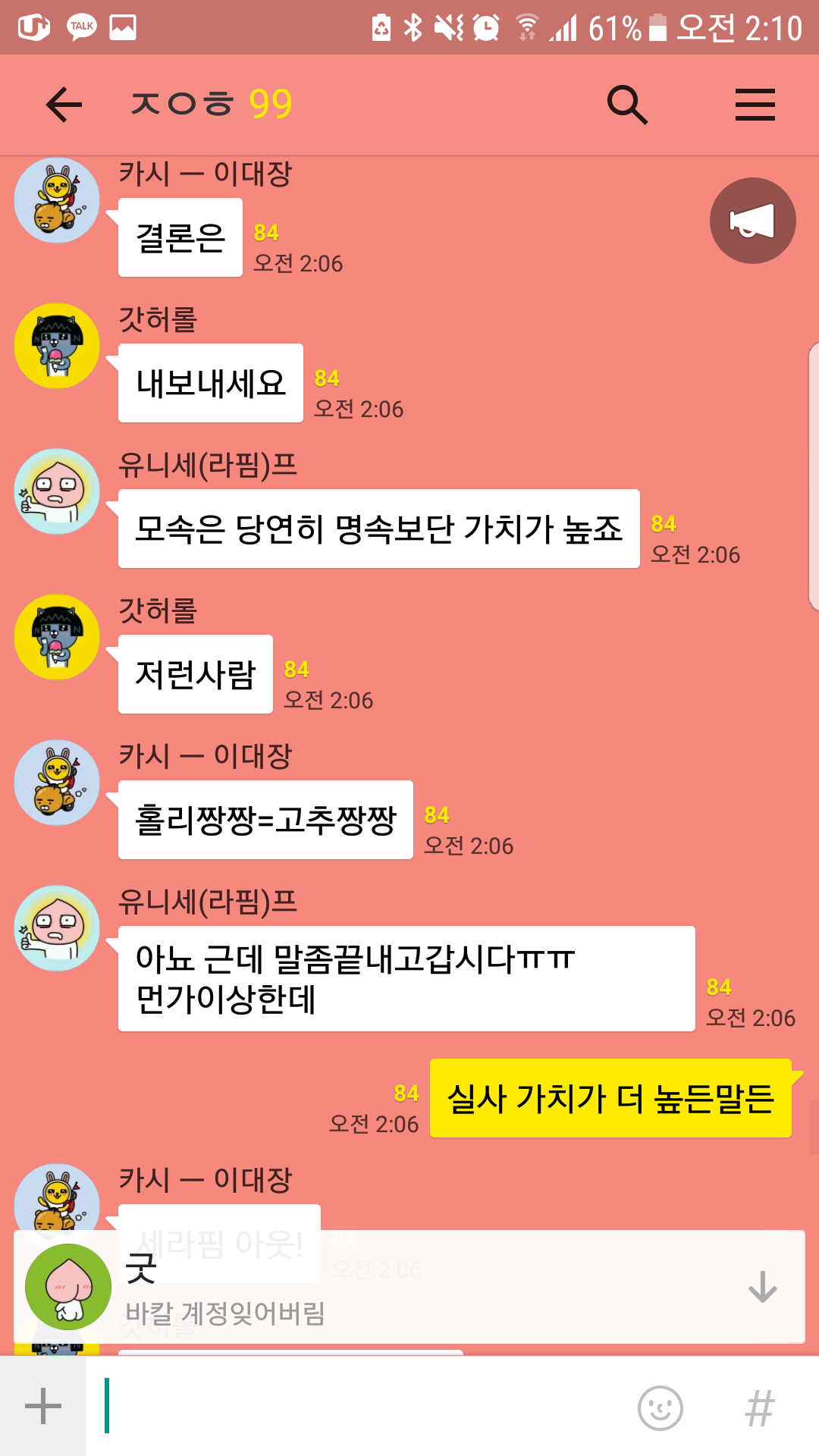
Task: Open the megaphone notice button
Action: [752, 221]
